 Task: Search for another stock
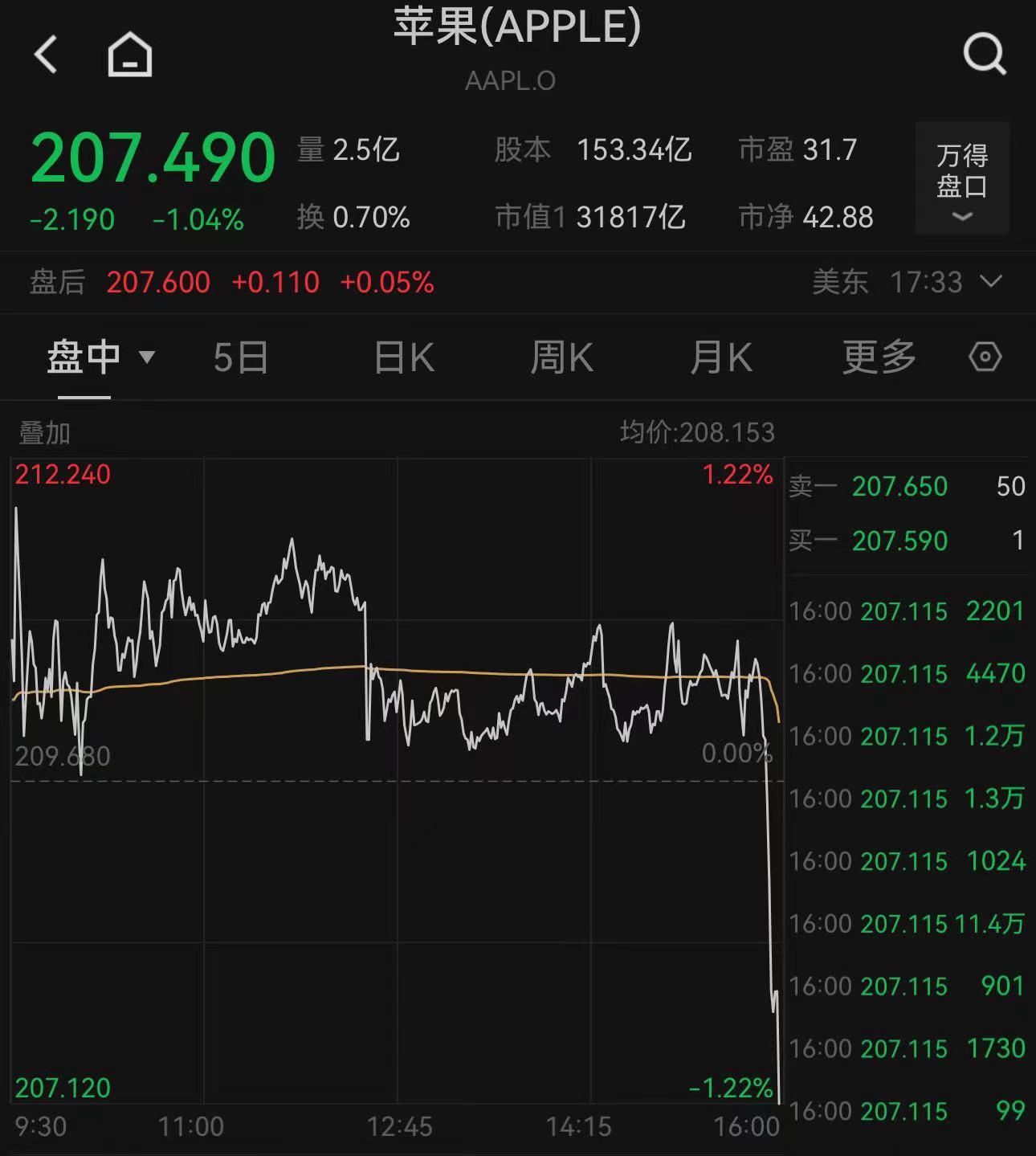(x=984, y=55)
